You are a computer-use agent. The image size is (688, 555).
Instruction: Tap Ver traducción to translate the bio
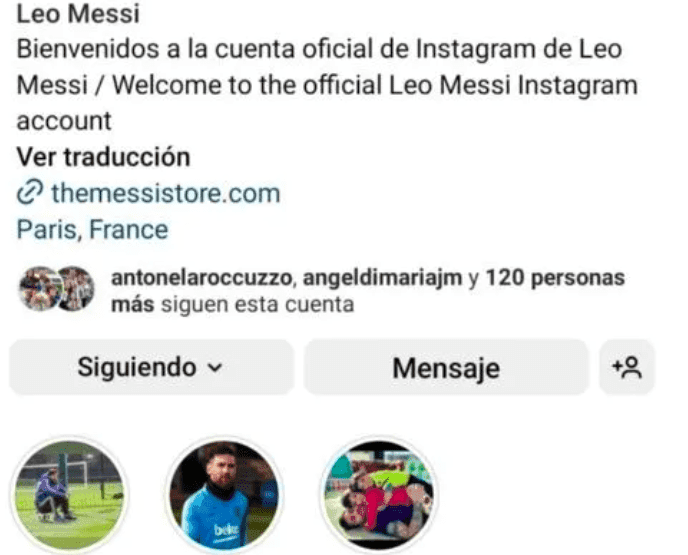(x=103, y=157)
